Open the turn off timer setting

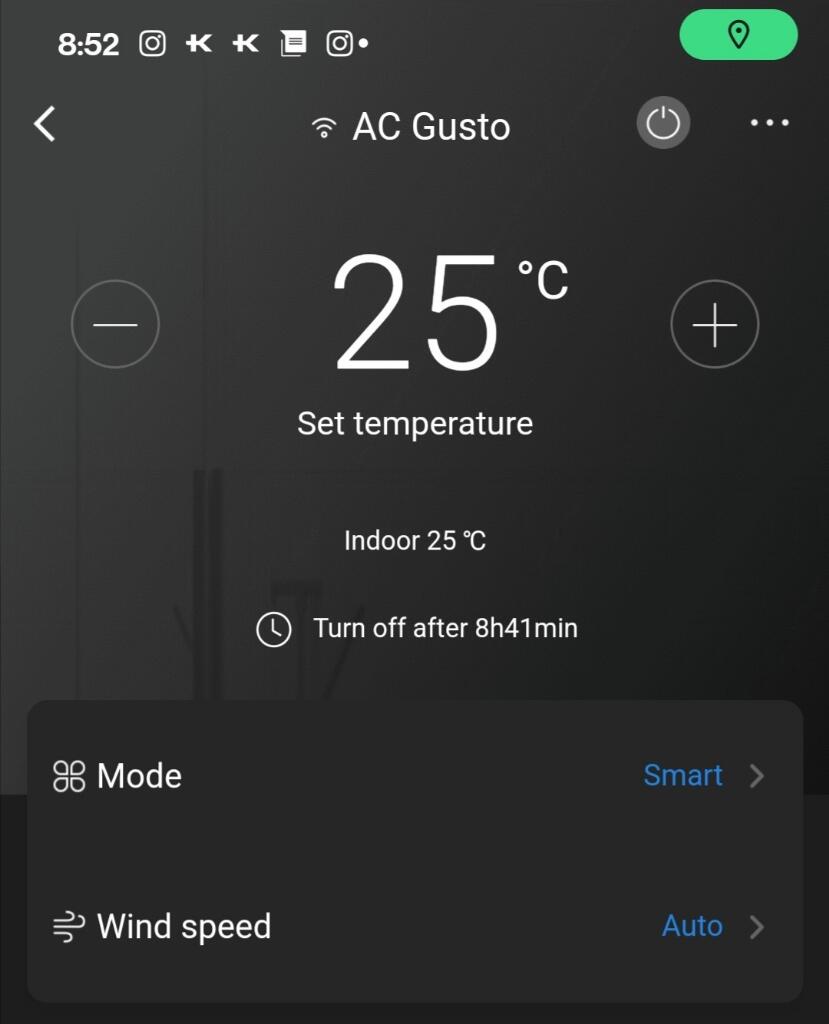pos(416,629)
